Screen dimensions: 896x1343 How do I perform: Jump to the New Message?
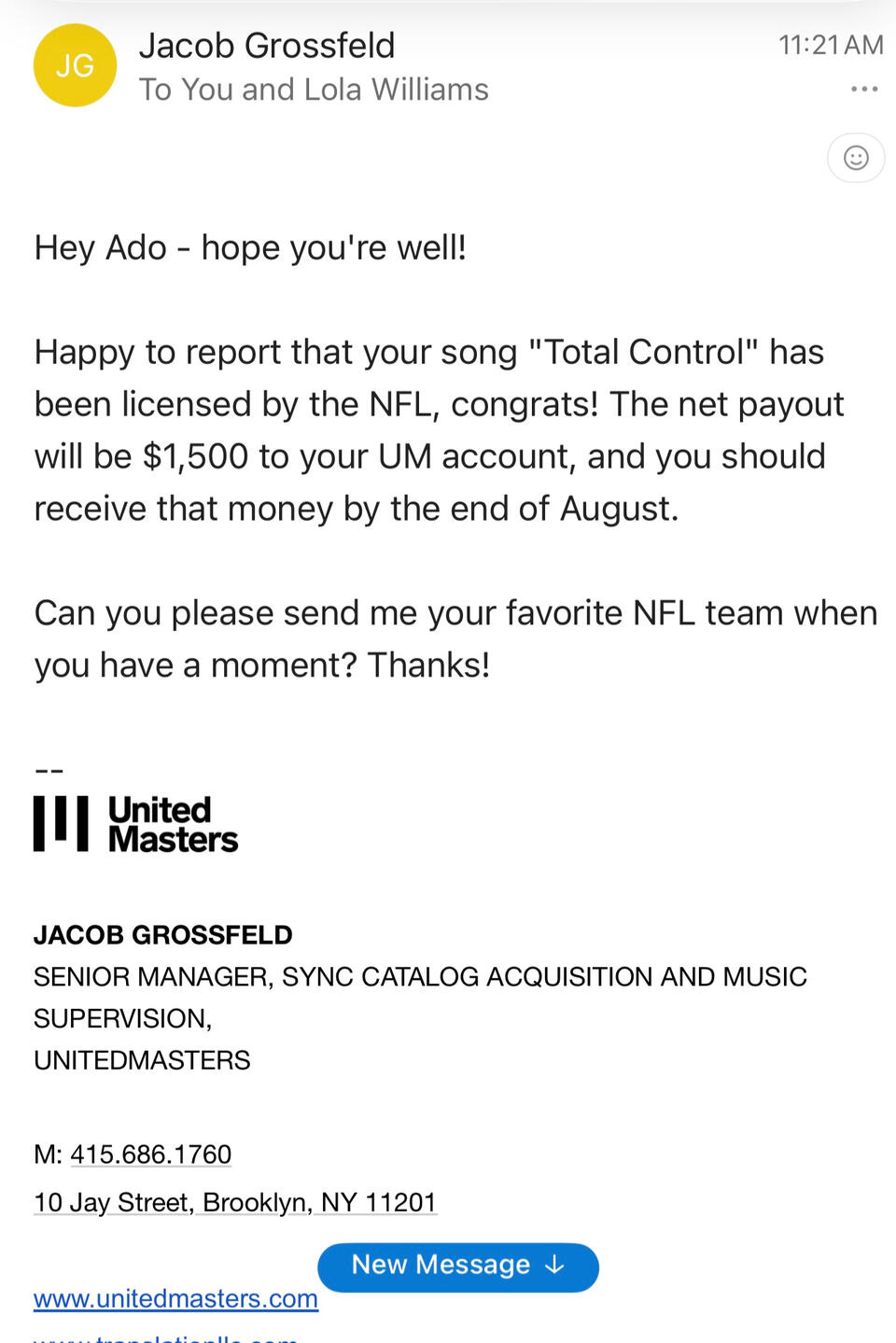[x=457, y=1266]
